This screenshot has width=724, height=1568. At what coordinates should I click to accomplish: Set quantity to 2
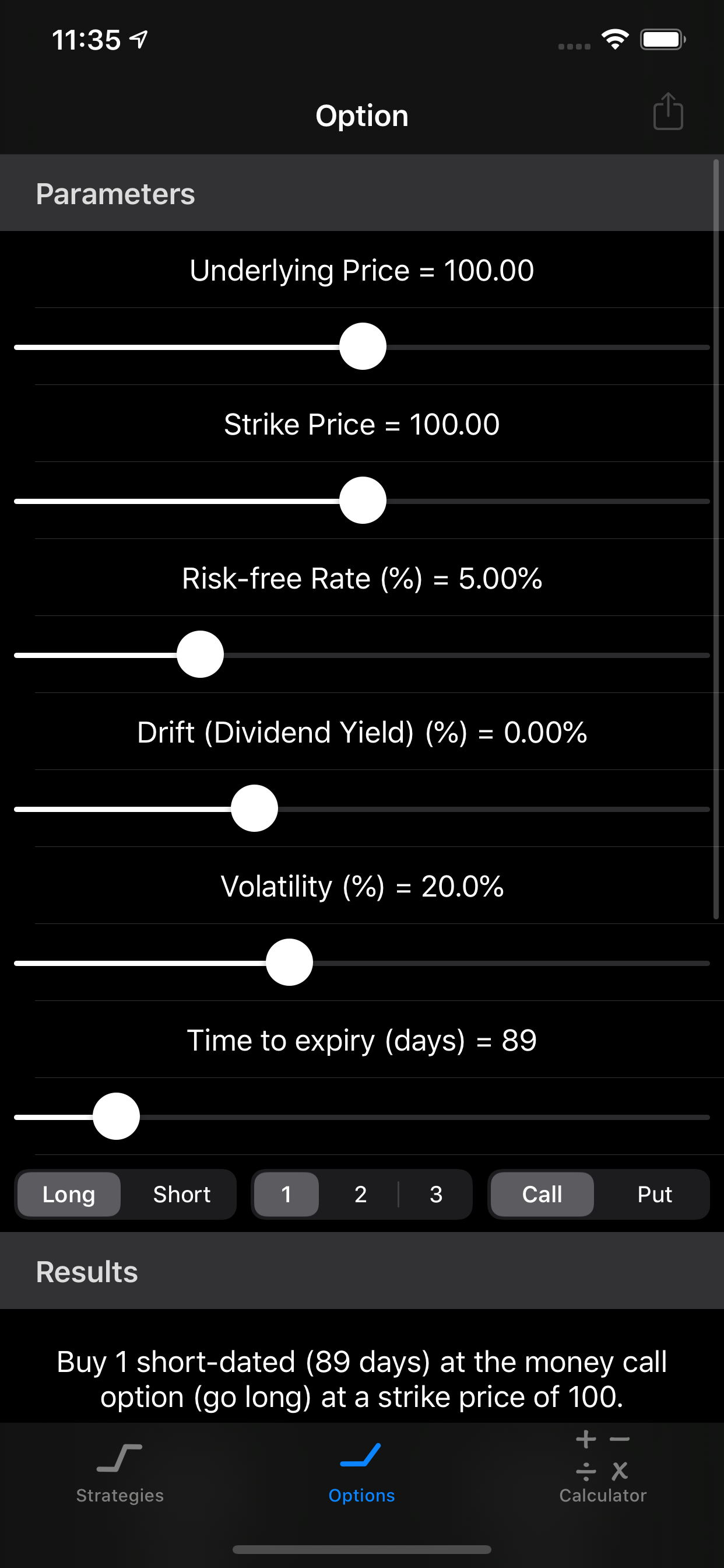click(x=361, y=1194)
